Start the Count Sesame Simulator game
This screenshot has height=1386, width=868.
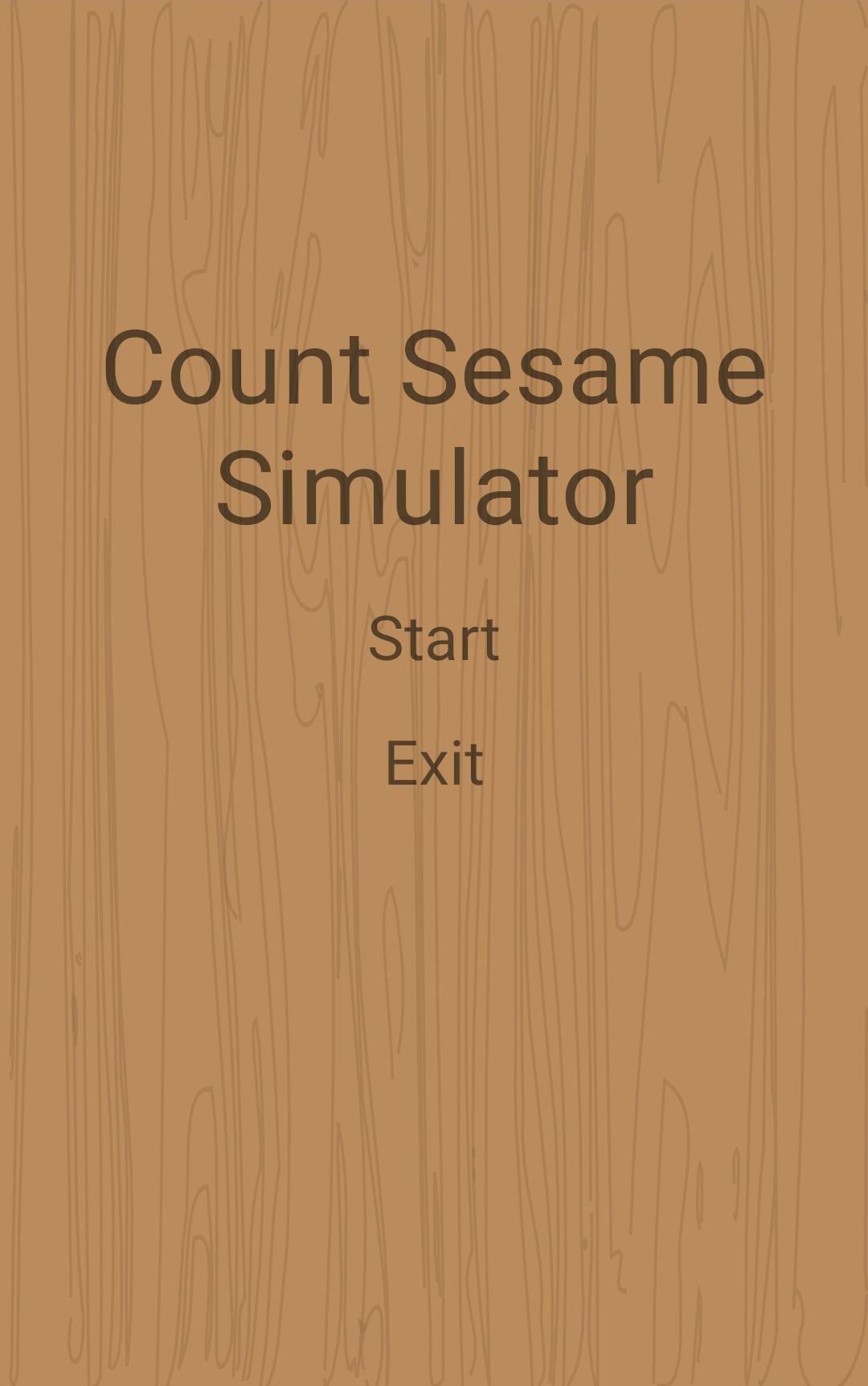click(434, 640)
